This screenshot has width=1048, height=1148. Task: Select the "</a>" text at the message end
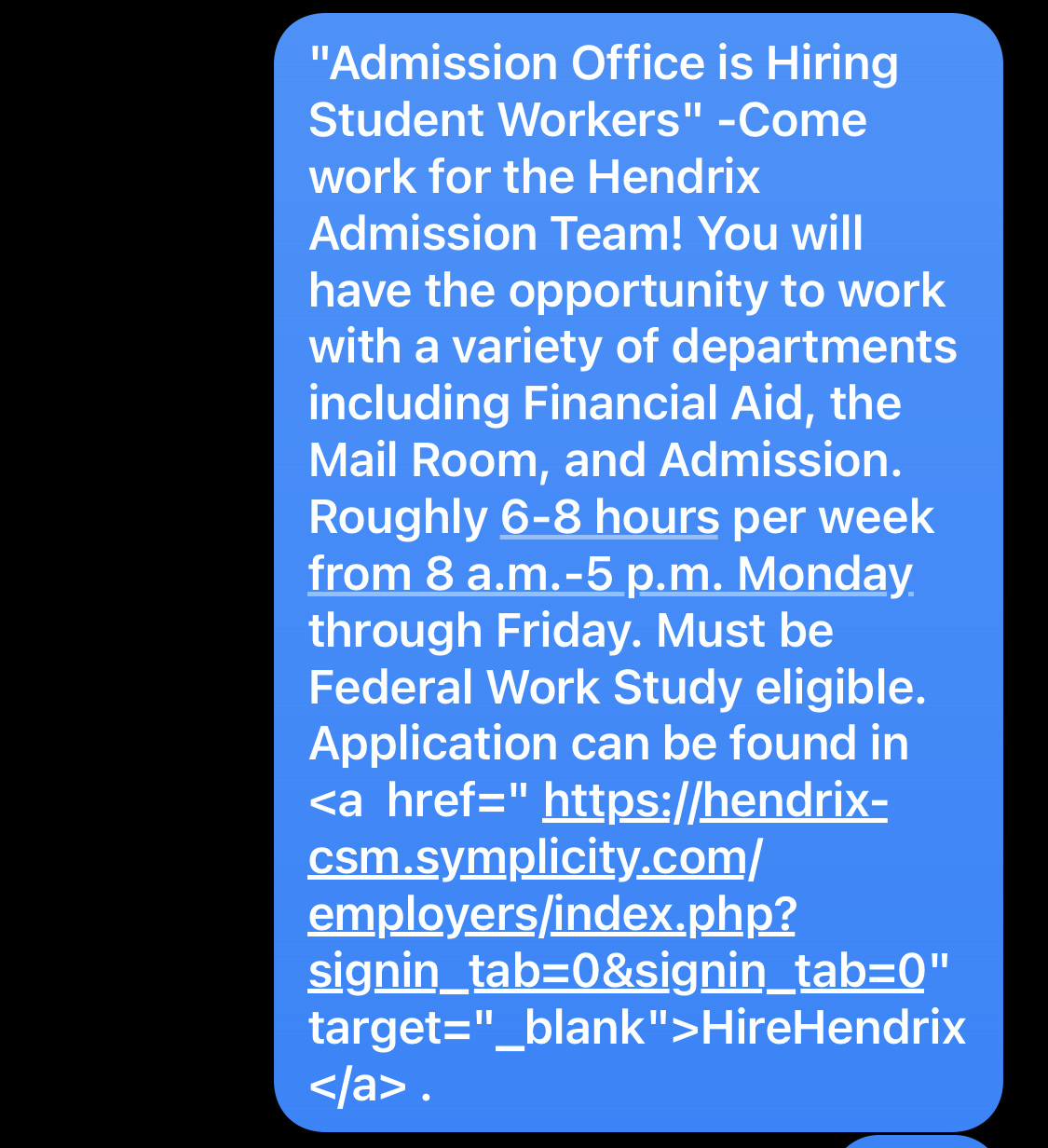click(361, 1084)
